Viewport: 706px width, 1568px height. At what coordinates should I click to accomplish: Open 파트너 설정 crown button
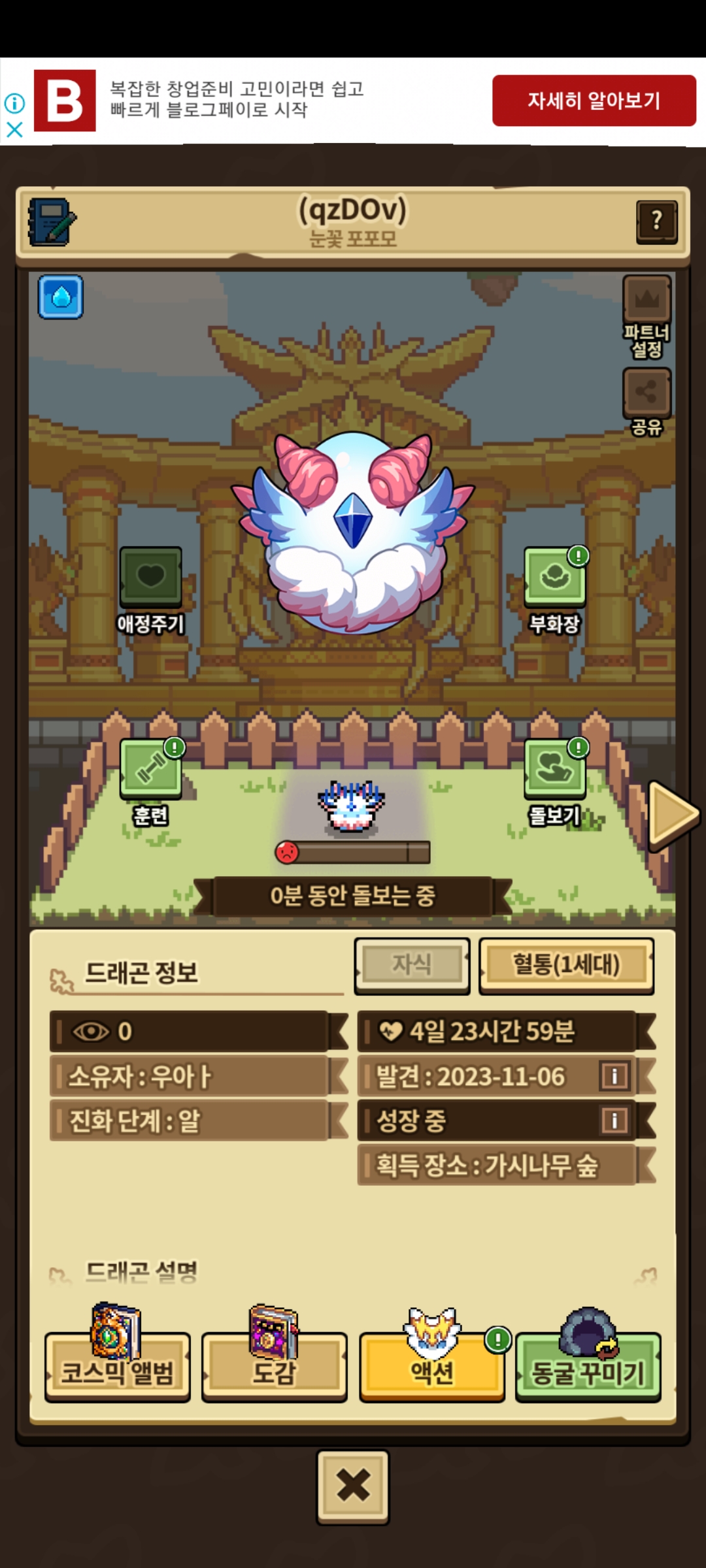pyautogui.click(x=647, y=316)
